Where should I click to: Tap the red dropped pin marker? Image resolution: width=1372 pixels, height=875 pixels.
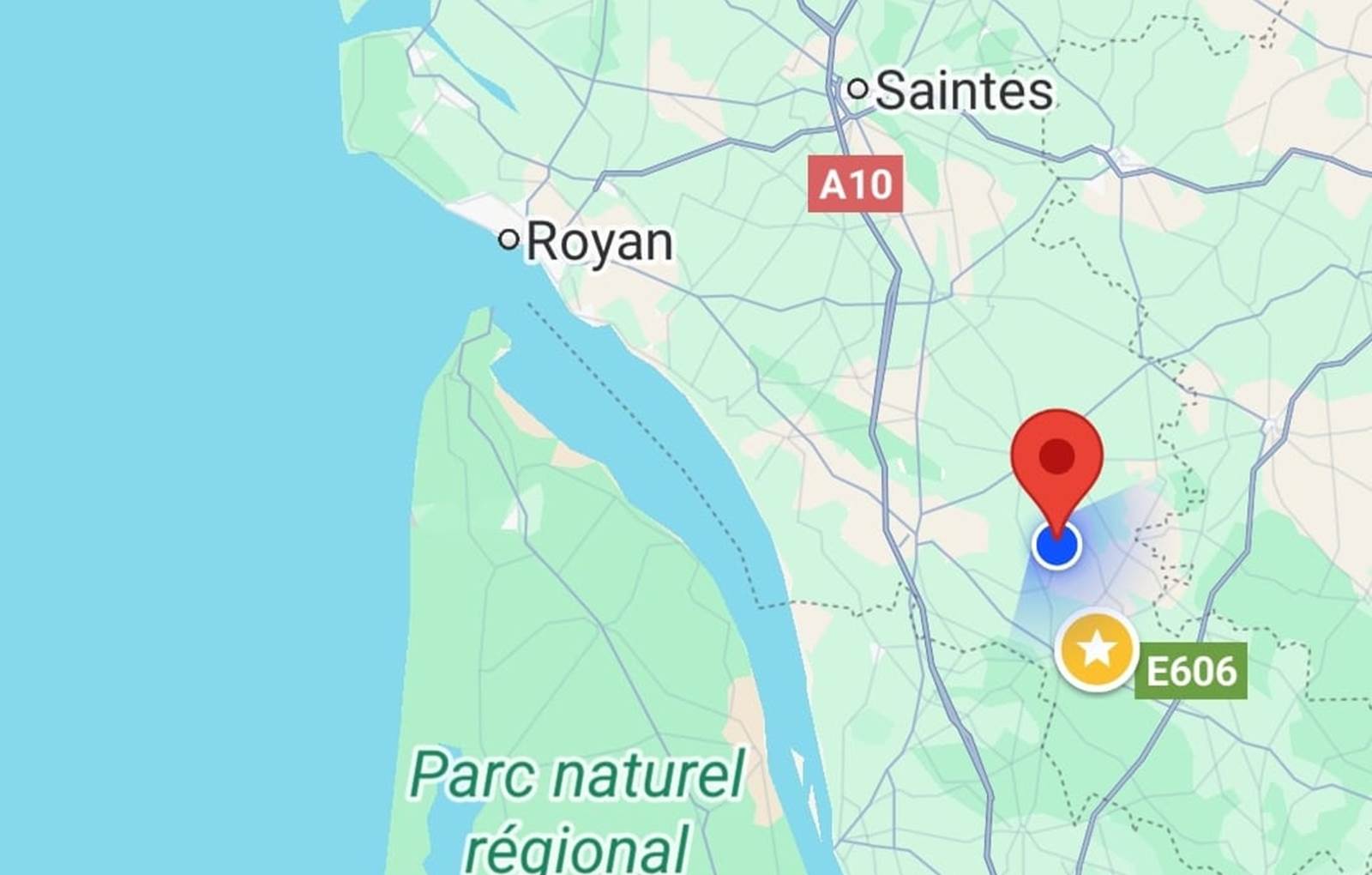pos(1056,458)
